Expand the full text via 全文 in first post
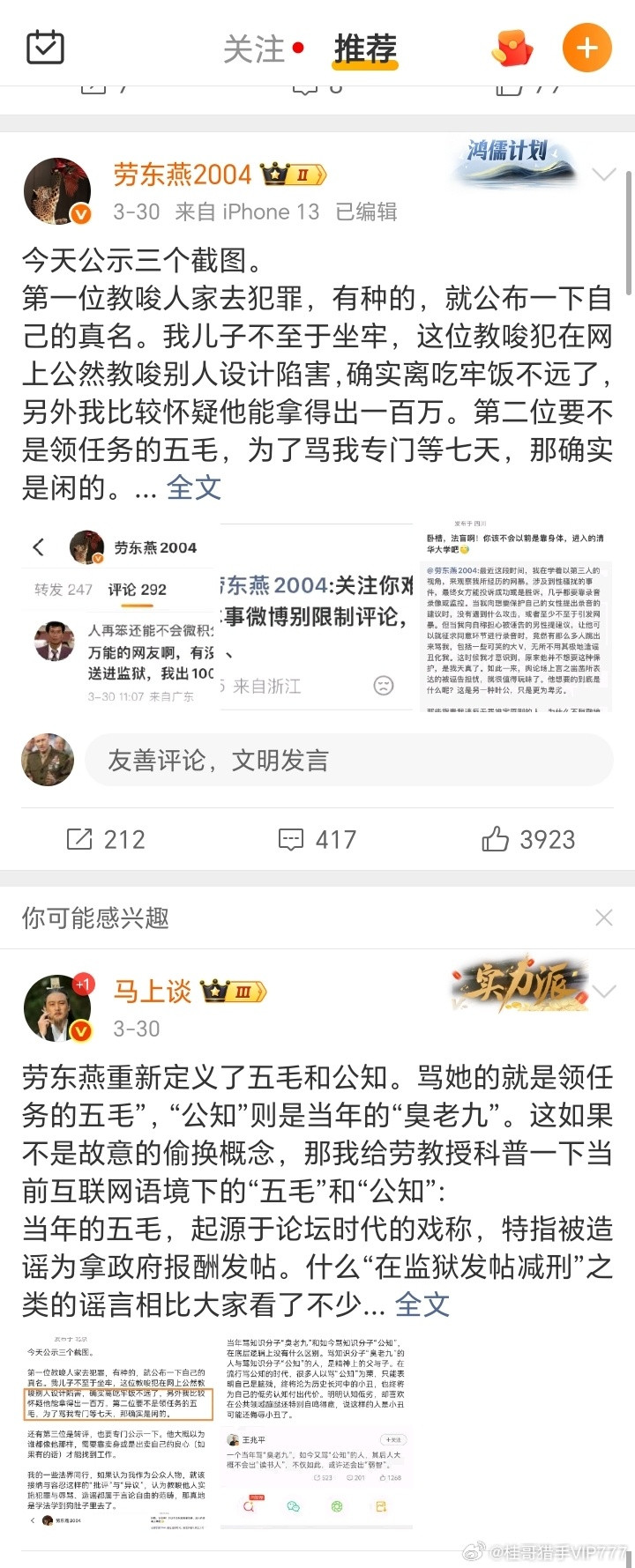 click(196, 487)
